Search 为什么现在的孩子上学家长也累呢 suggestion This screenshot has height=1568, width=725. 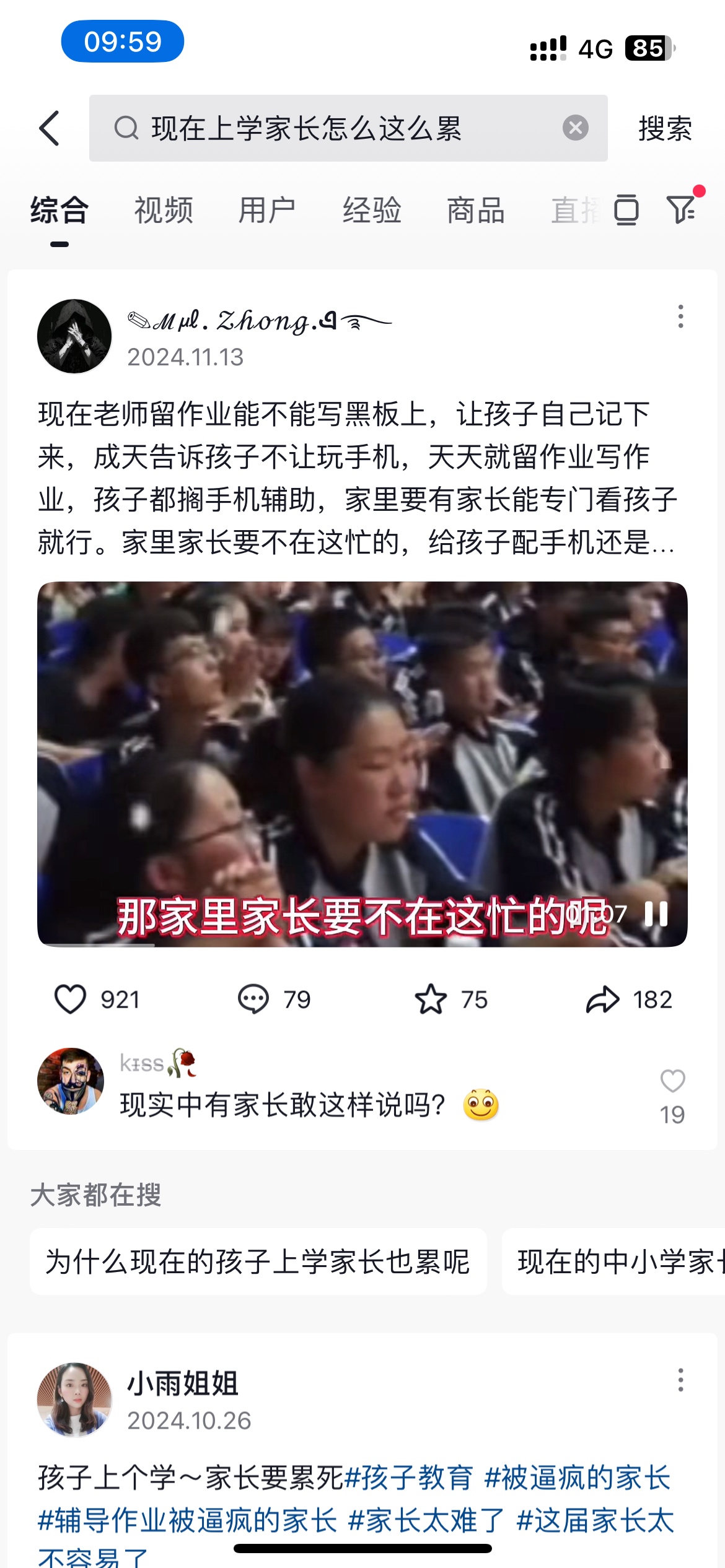258,1262
